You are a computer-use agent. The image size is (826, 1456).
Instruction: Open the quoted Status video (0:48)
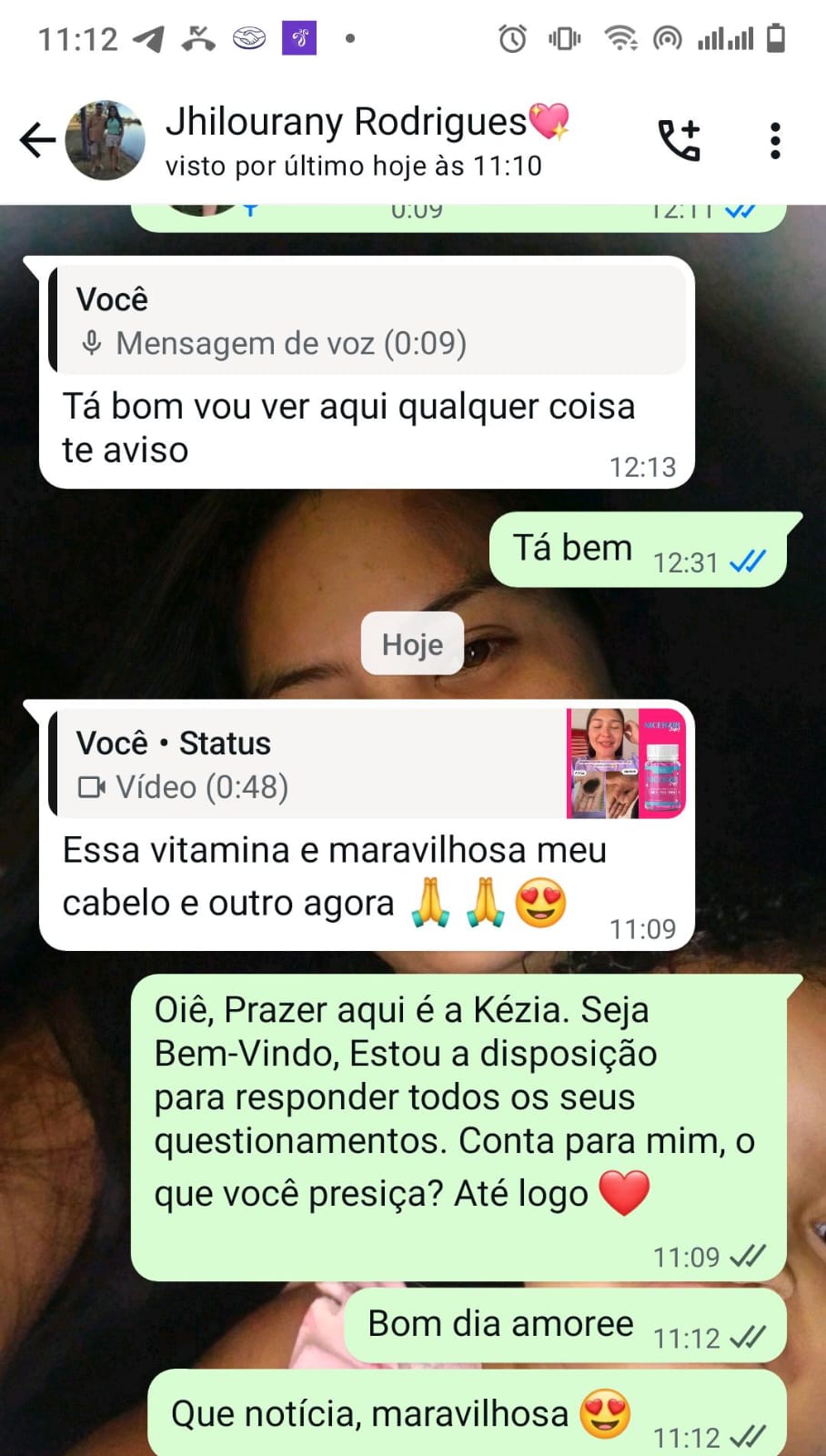pos(364,764)
